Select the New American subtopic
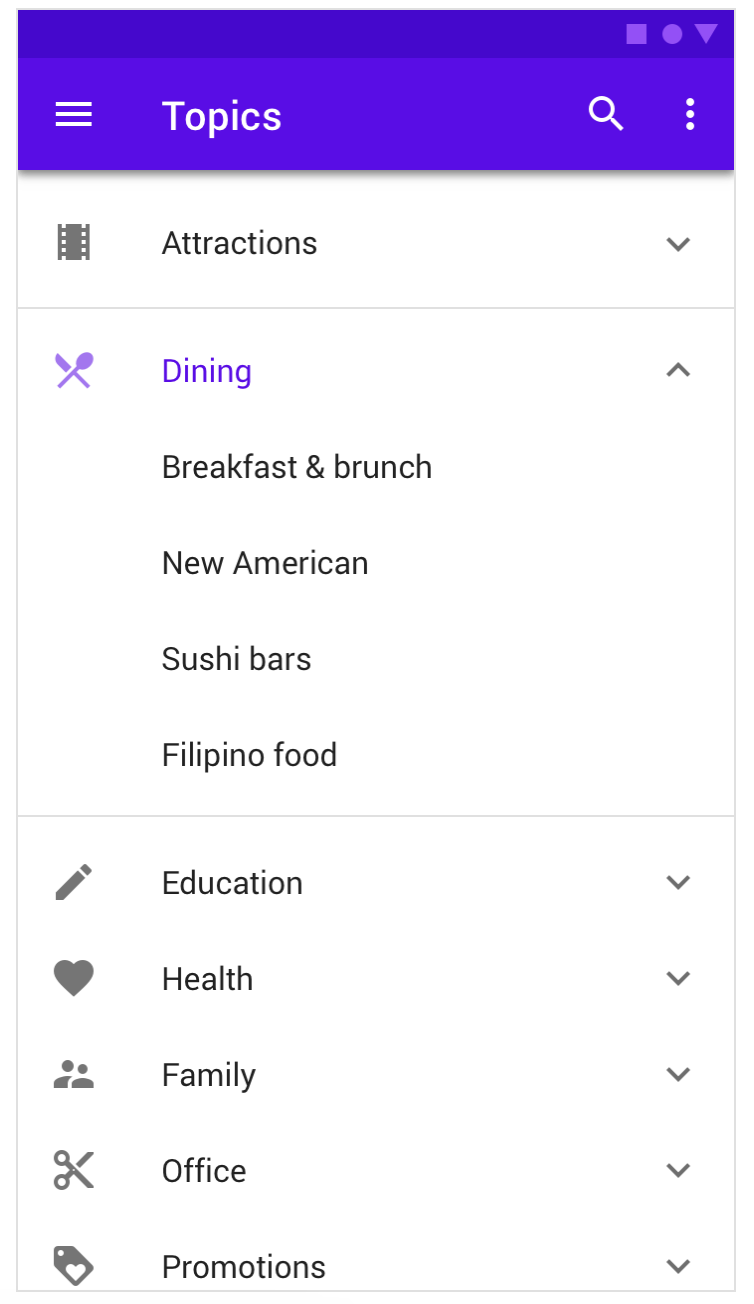The image size is (754, 1304). [x=265, y=562]
